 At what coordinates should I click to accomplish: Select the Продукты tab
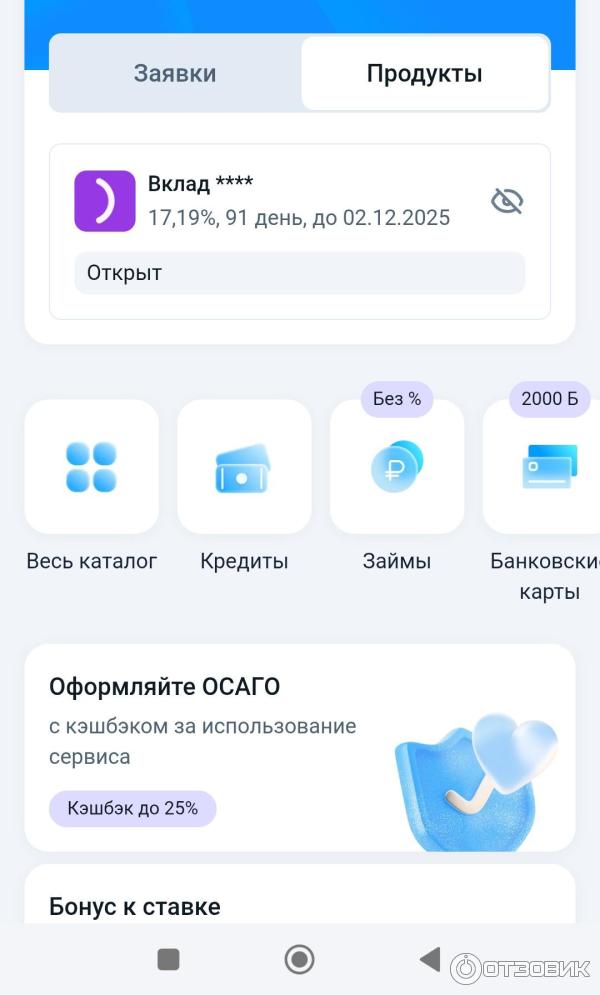[424, 73]
